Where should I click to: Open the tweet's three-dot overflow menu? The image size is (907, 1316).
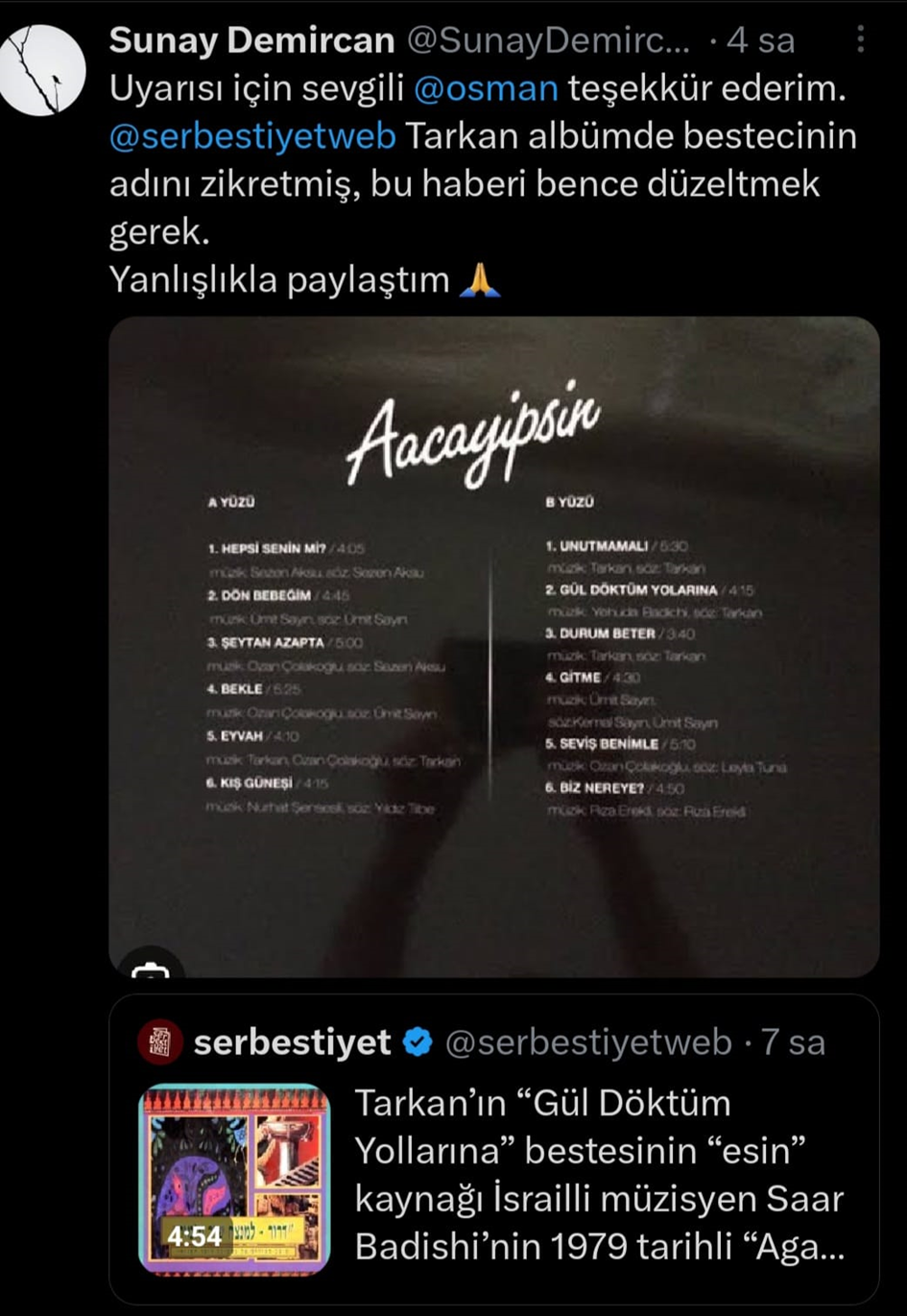[860, 39]
